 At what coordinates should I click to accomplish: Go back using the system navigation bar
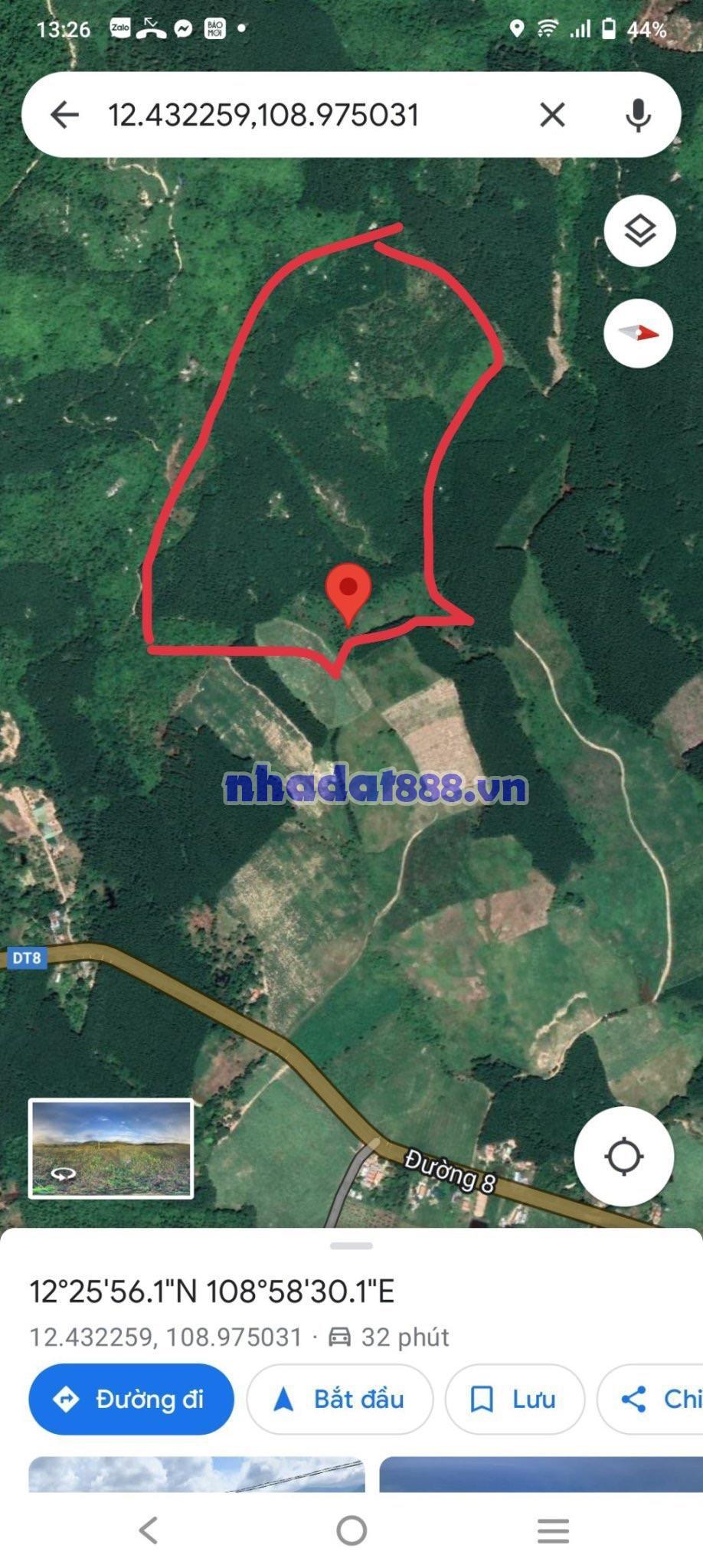click(x=149, y=1530)
